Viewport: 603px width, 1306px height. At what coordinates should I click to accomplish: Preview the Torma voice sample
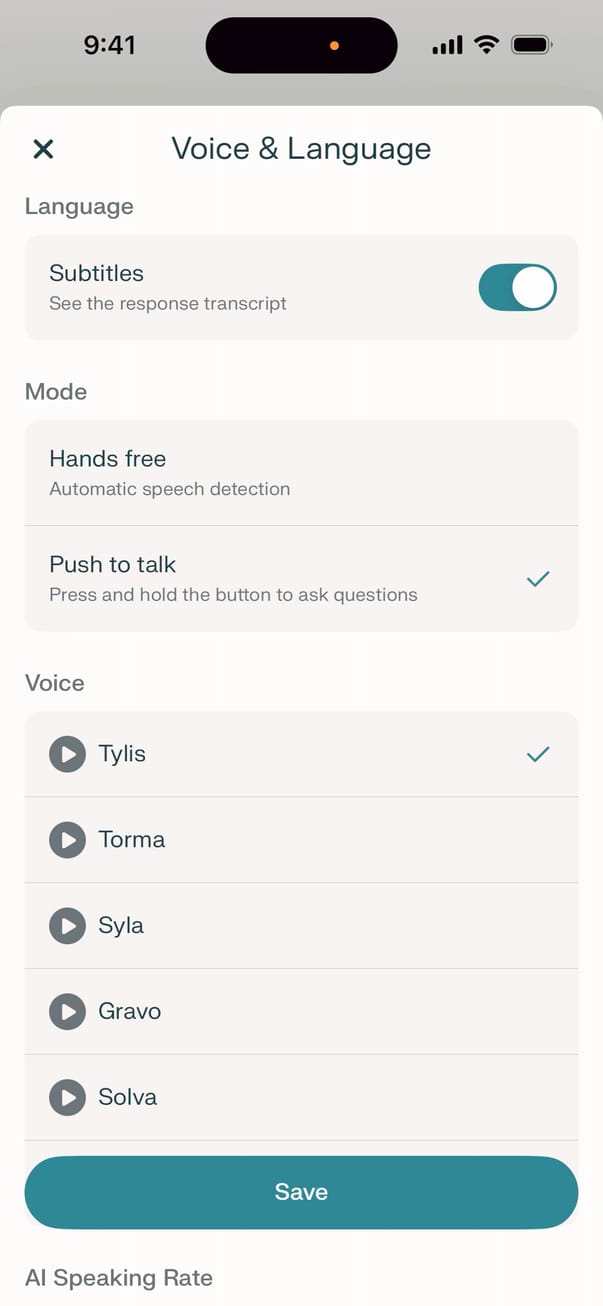pos(67,840)
